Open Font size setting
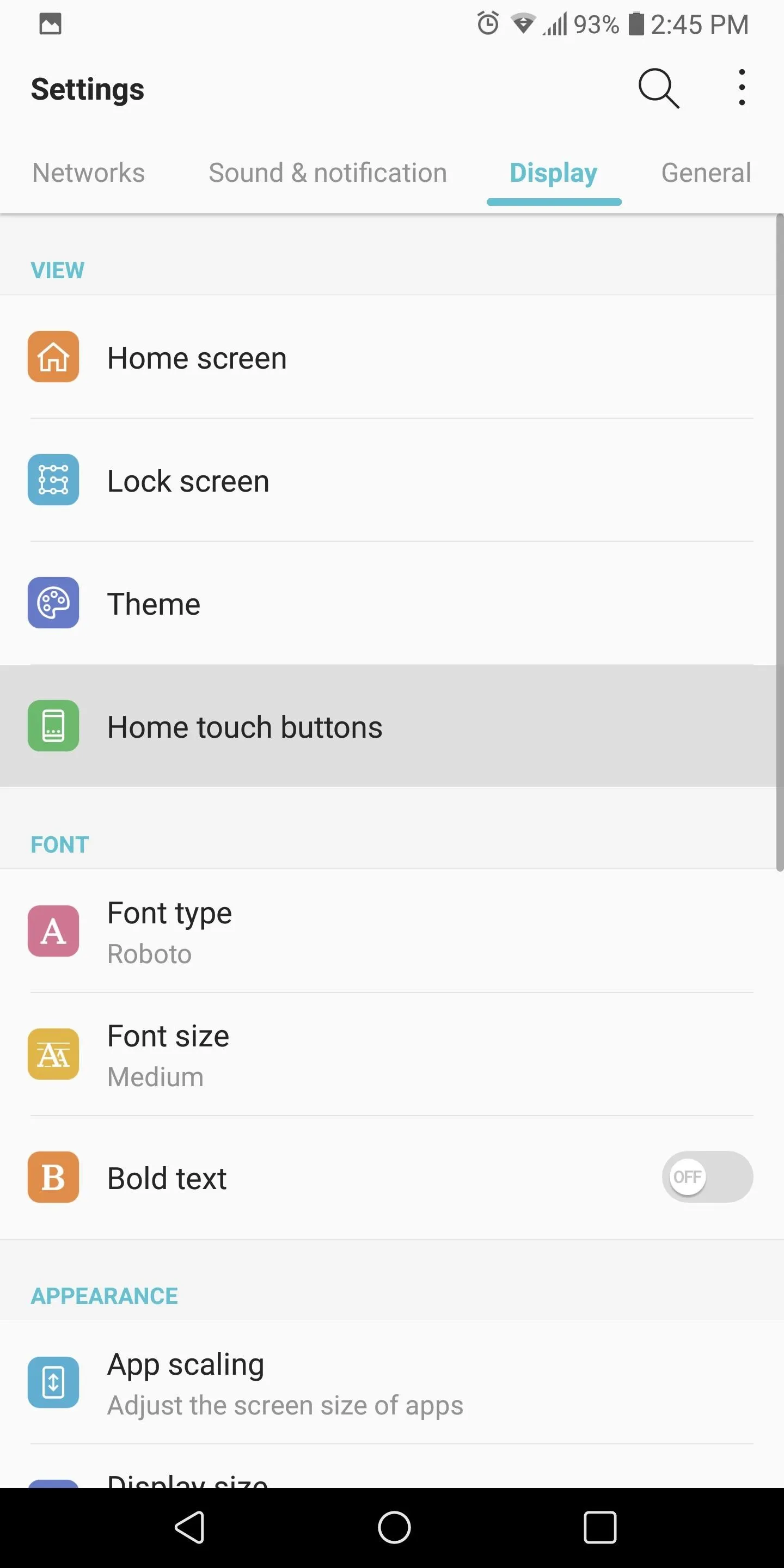This screenshot has width=784, height=1568. 392,1054
